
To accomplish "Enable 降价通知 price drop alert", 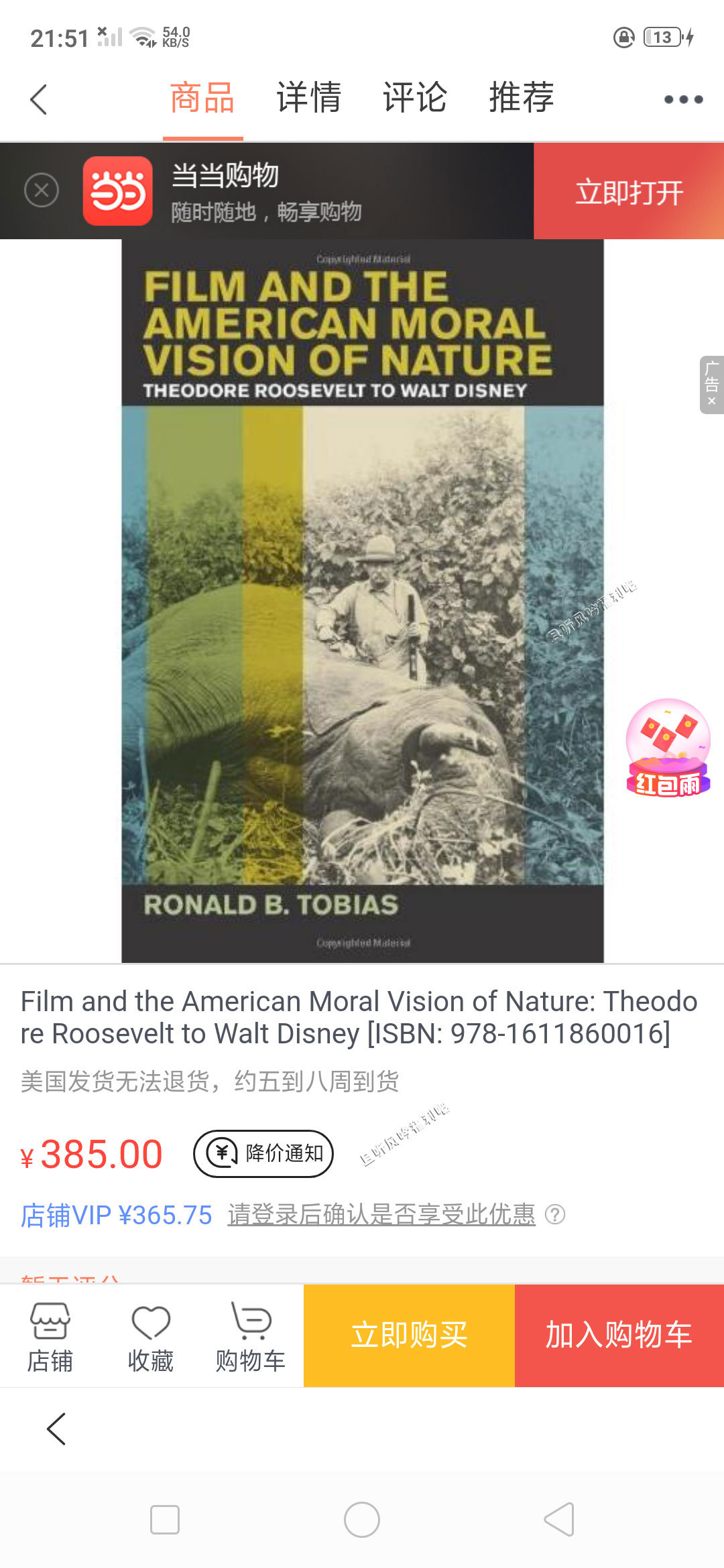I will [x=263, y=1153].
